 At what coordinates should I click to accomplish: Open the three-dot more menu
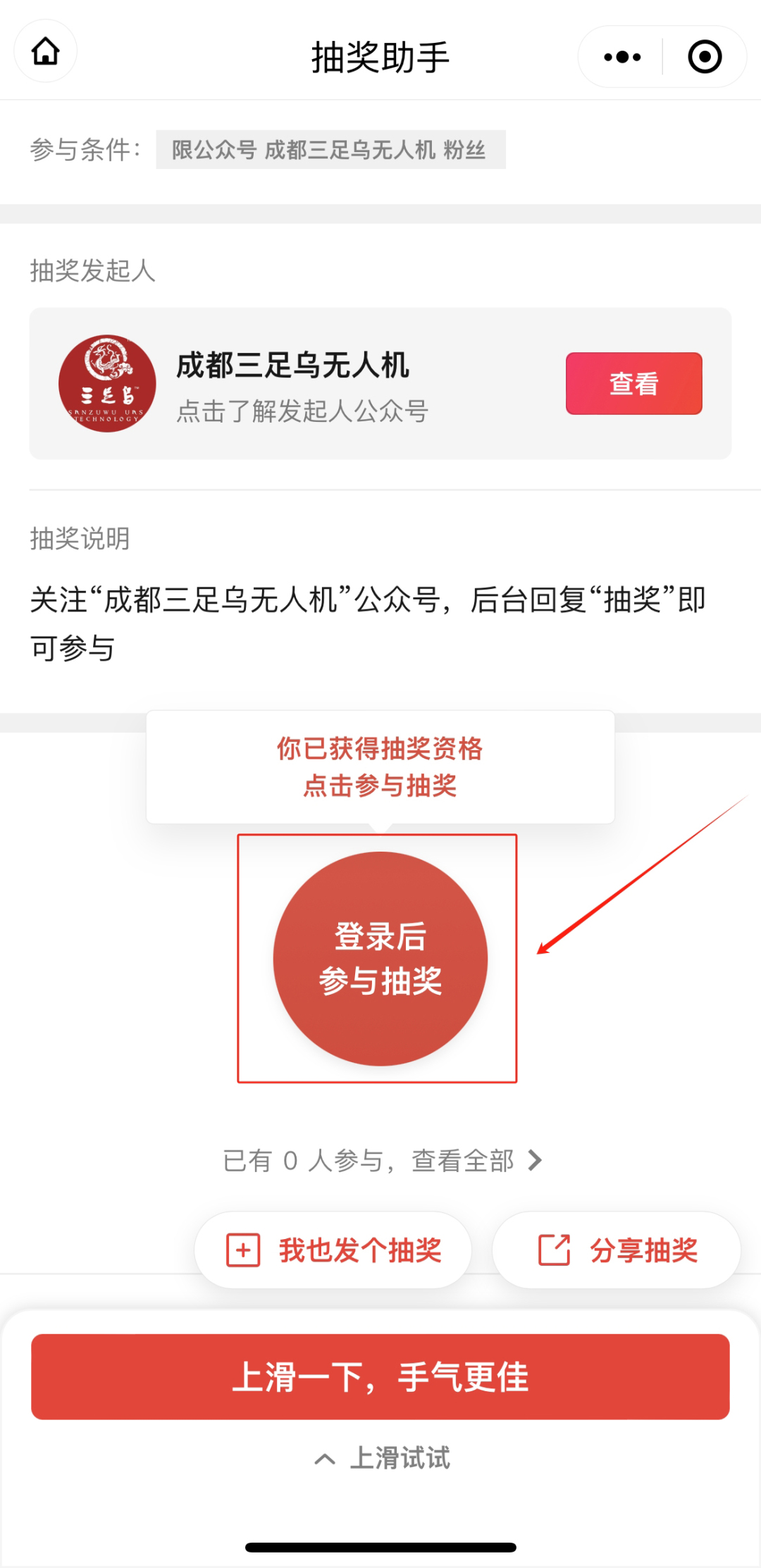[x=622, y=57]
